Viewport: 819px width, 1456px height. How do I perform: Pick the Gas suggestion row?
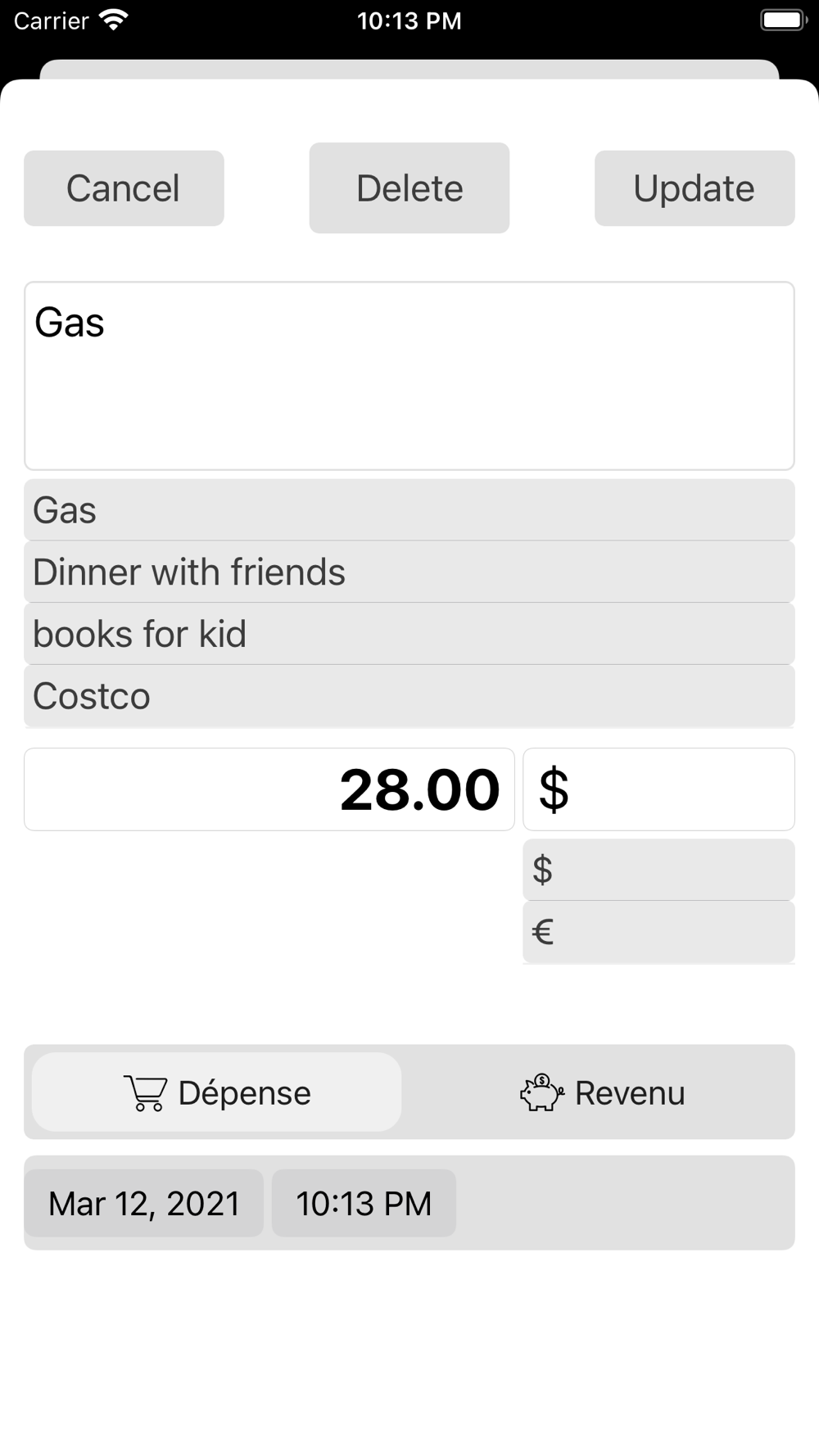409,510
